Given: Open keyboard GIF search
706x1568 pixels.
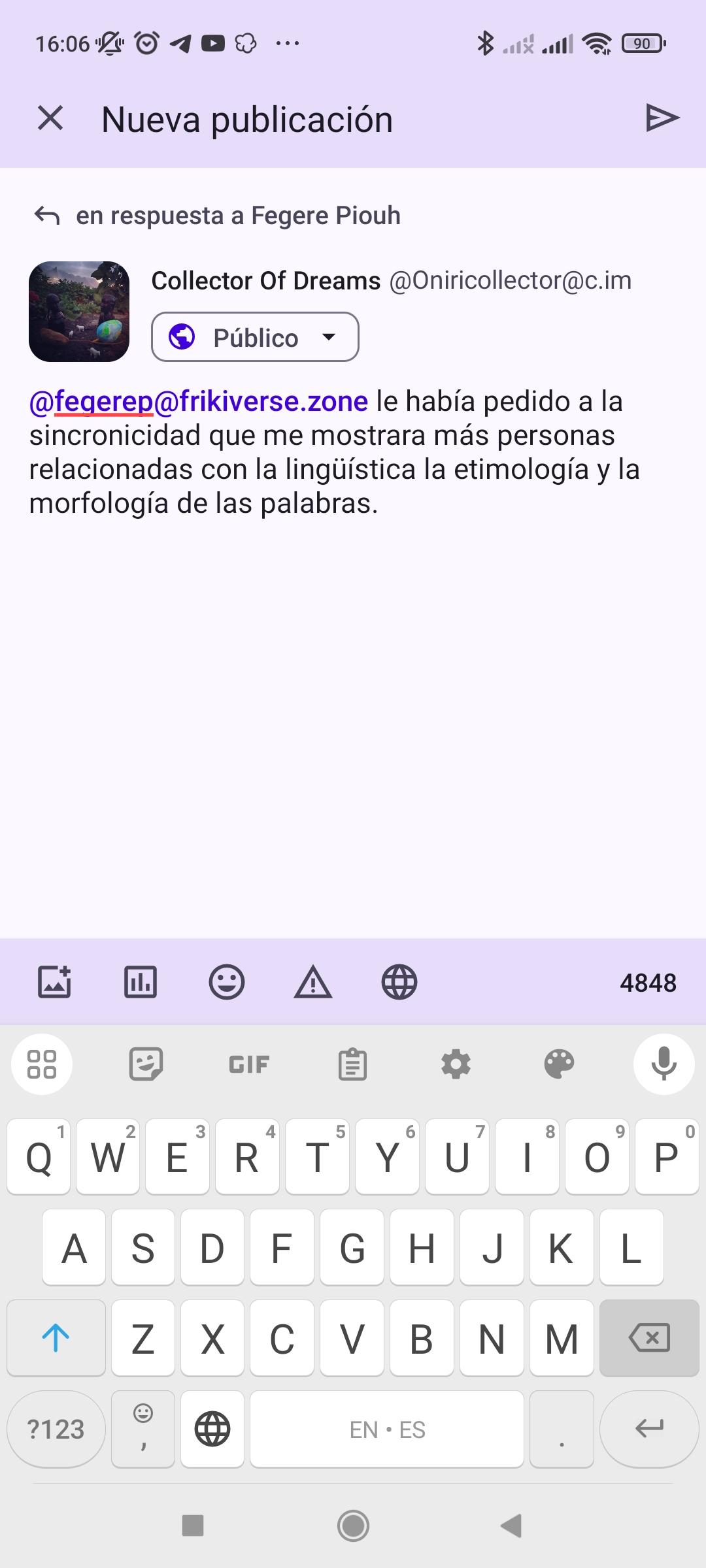Looking at the screenshot, I should click(249, 1064).
